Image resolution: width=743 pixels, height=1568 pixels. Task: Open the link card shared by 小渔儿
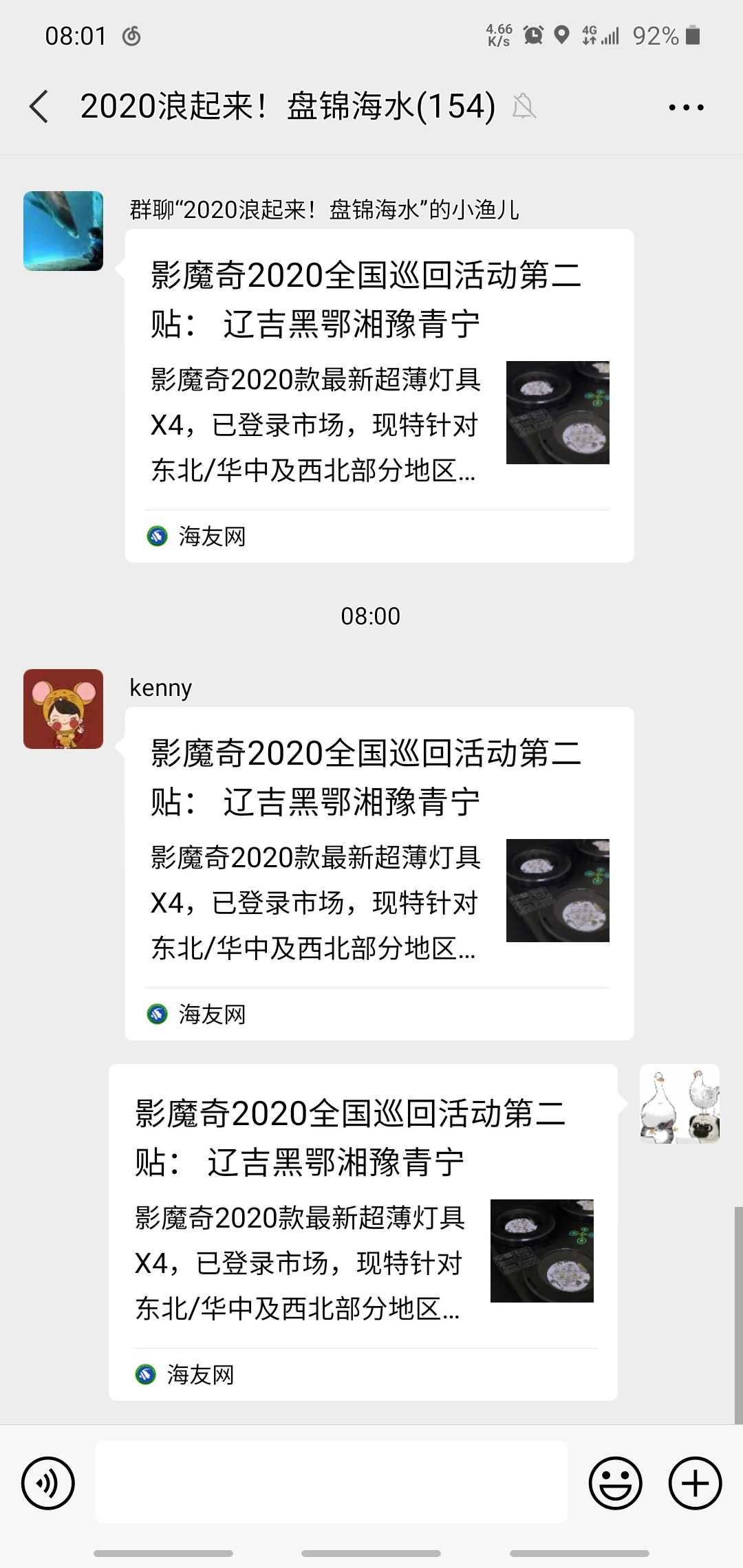point(378,395)
